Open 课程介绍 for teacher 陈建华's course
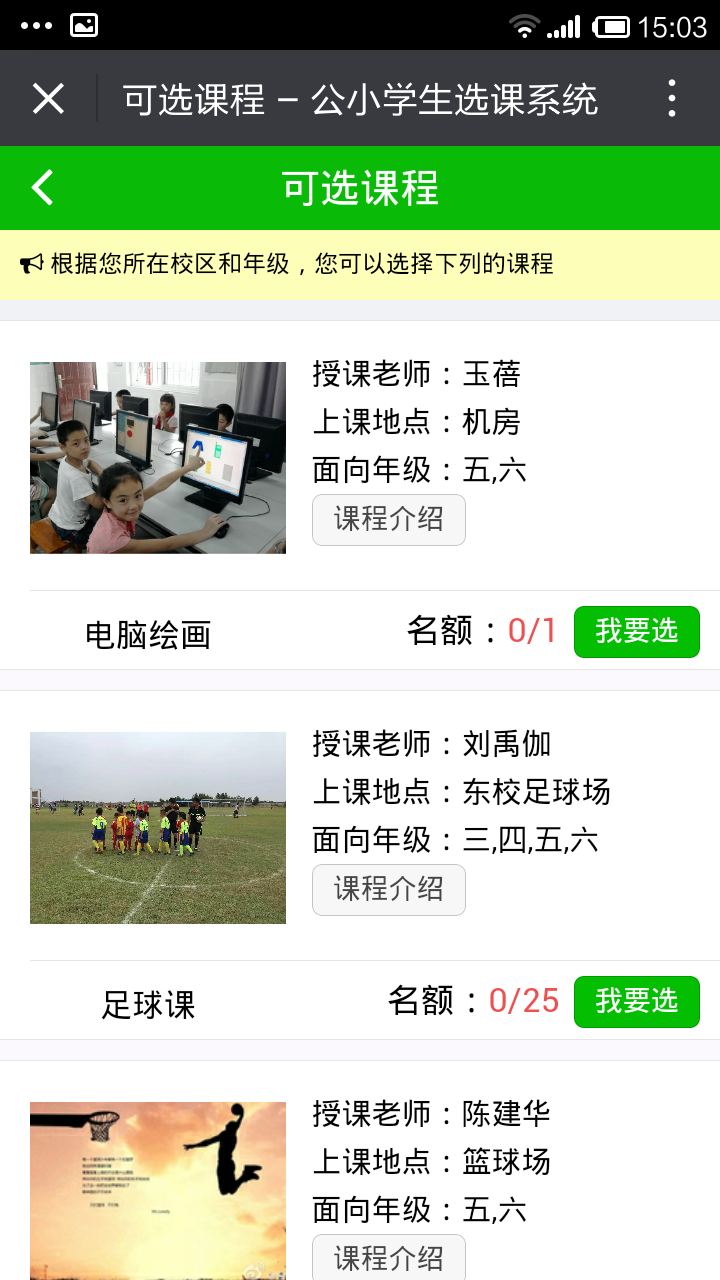 pyautogui.click(x=388, y=1257)
